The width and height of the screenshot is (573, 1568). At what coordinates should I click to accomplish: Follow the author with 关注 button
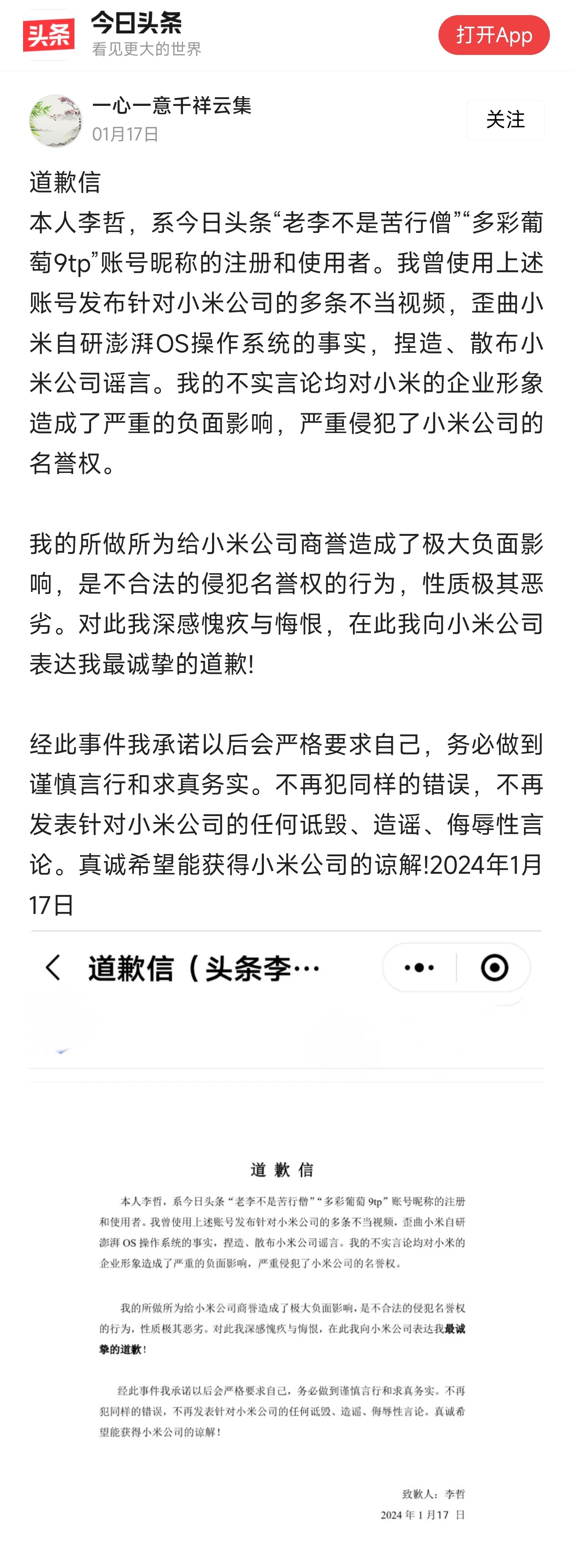(505, 120)
